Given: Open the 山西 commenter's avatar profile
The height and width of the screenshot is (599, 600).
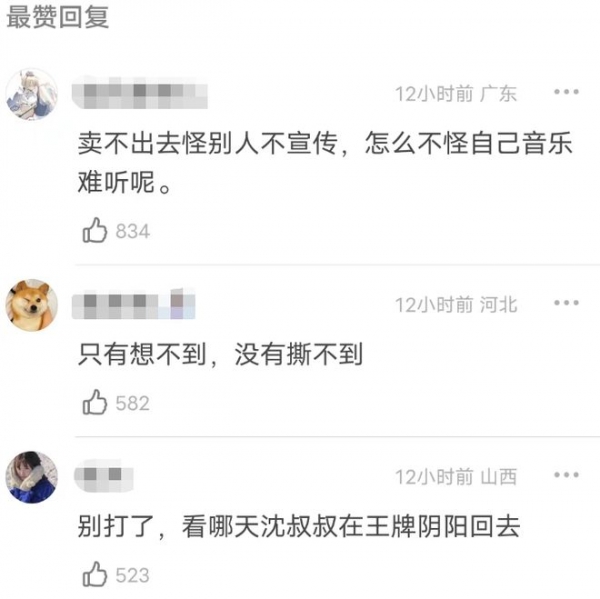Looking at the screenshot, I should (x=32, y=477).
